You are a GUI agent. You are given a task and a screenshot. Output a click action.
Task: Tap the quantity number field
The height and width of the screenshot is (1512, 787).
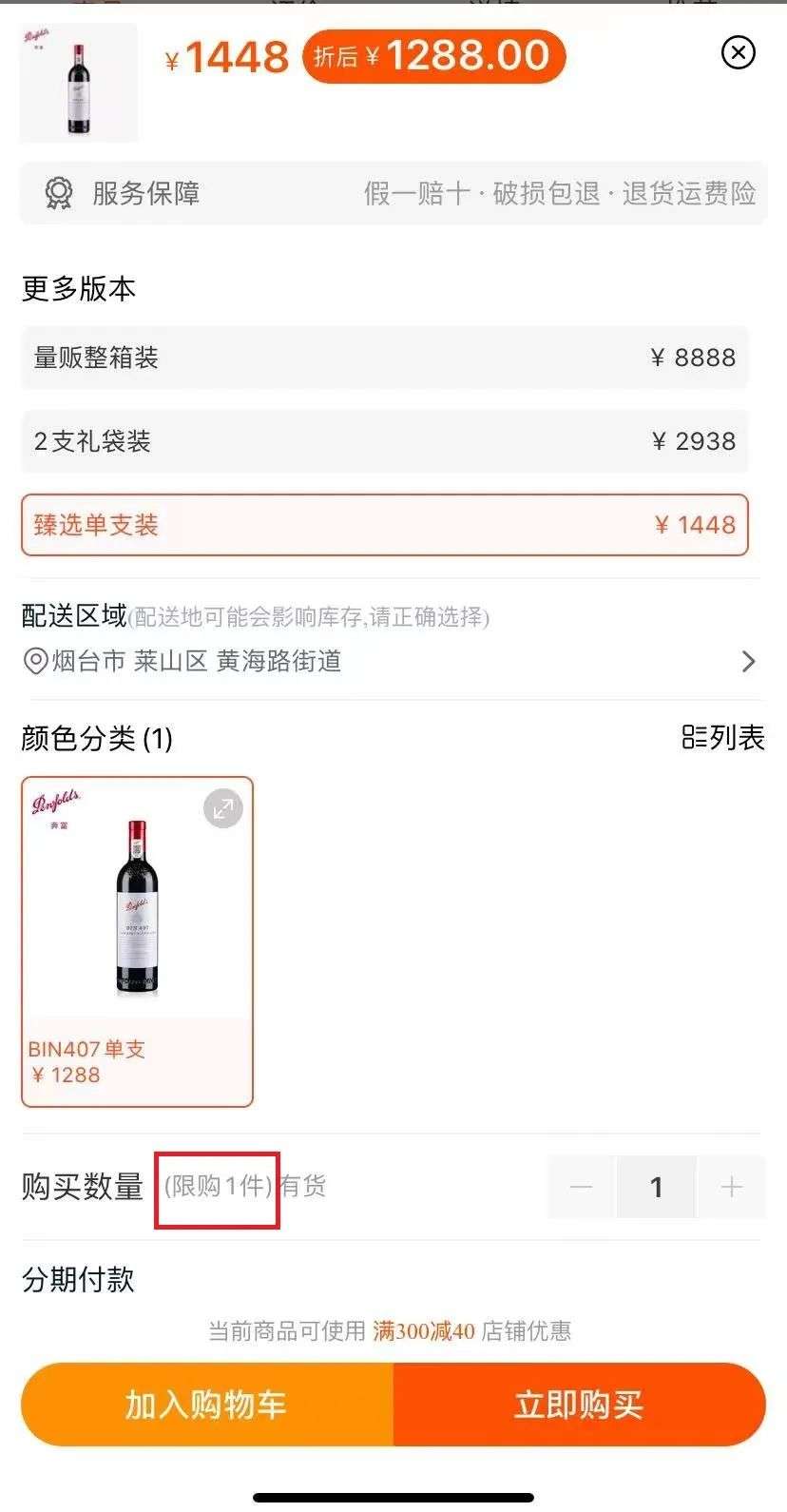point(656,1187)
